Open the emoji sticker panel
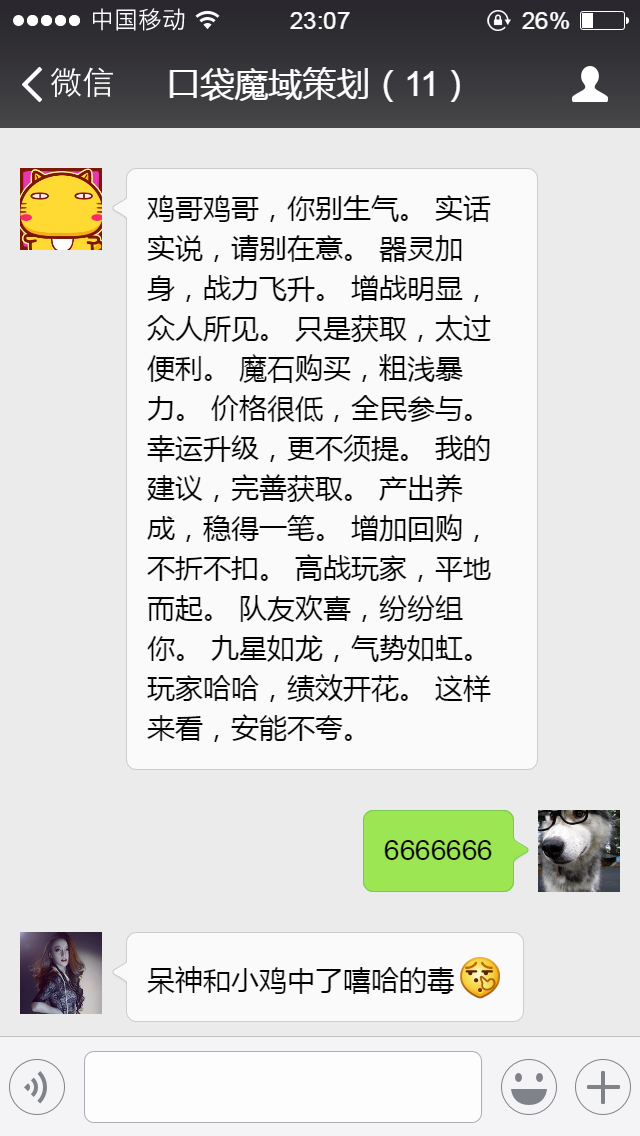 click(528, 1086)
